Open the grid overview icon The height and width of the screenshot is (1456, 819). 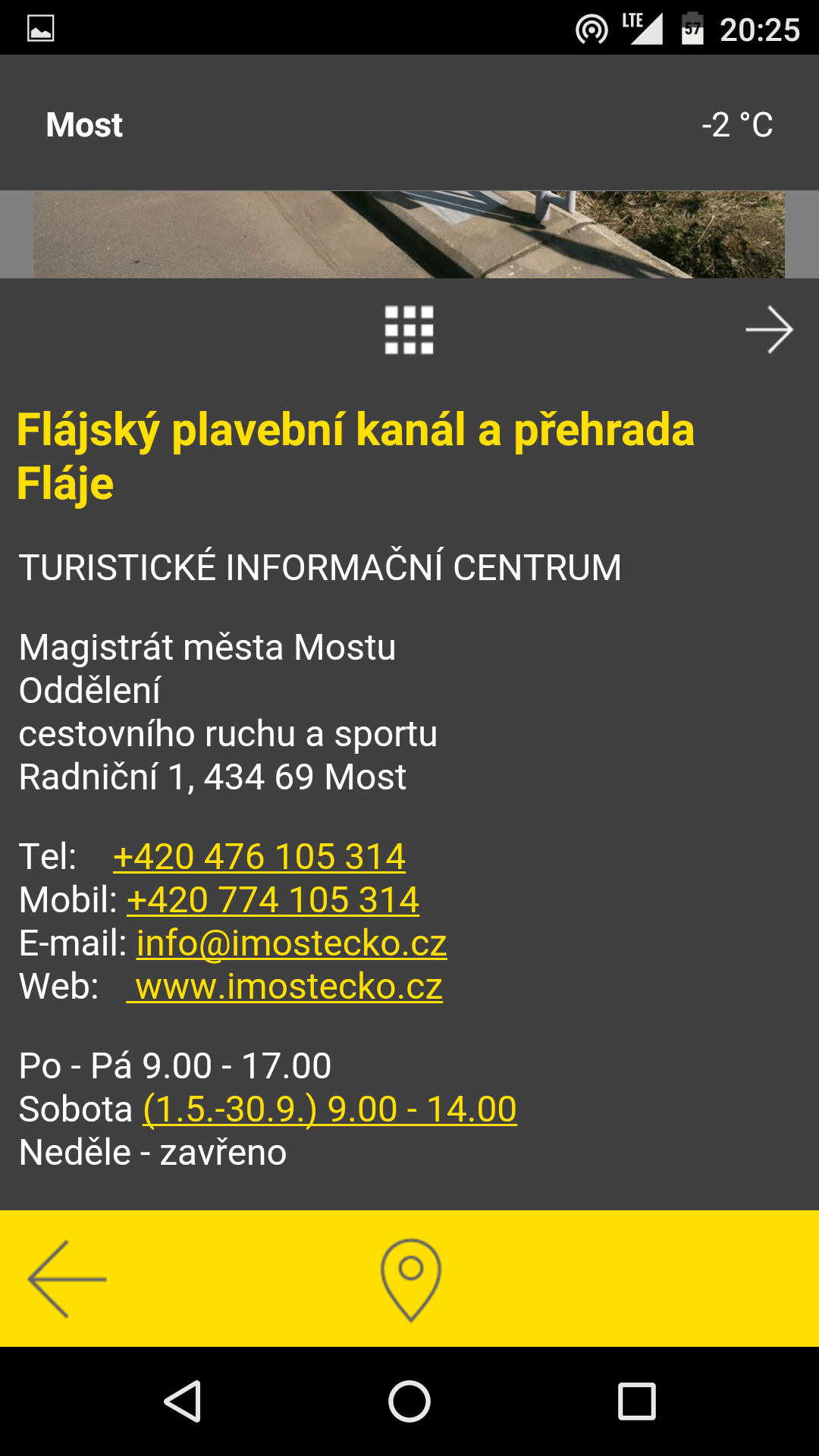click(409, 330)
